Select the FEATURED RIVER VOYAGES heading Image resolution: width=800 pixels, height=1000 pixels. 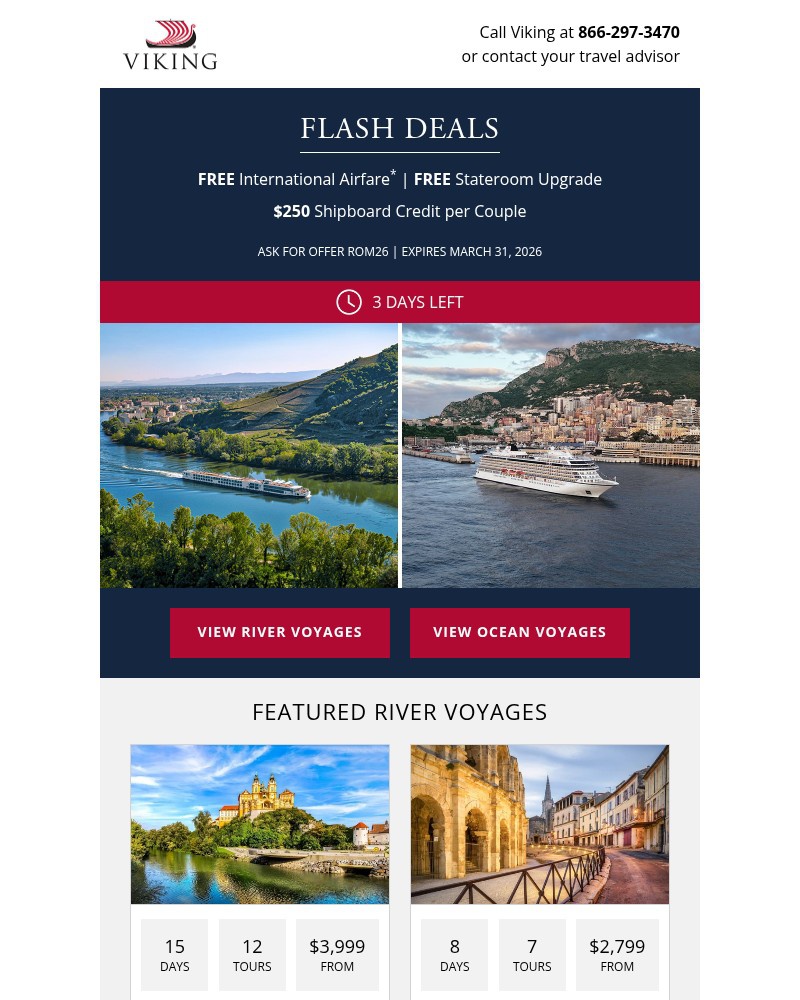(400, 711)
